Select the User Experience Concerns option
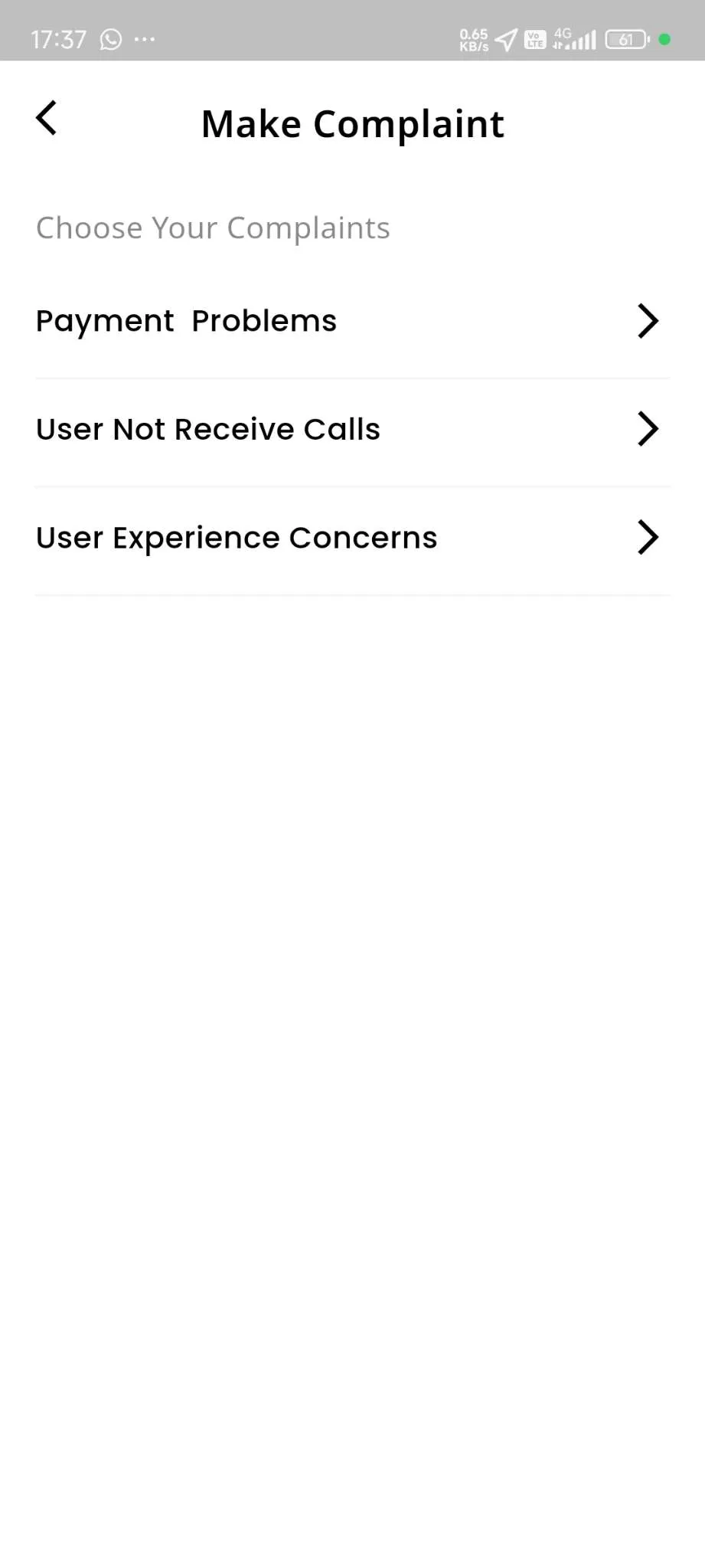The image size is (705, 1568). click(235, 537)
